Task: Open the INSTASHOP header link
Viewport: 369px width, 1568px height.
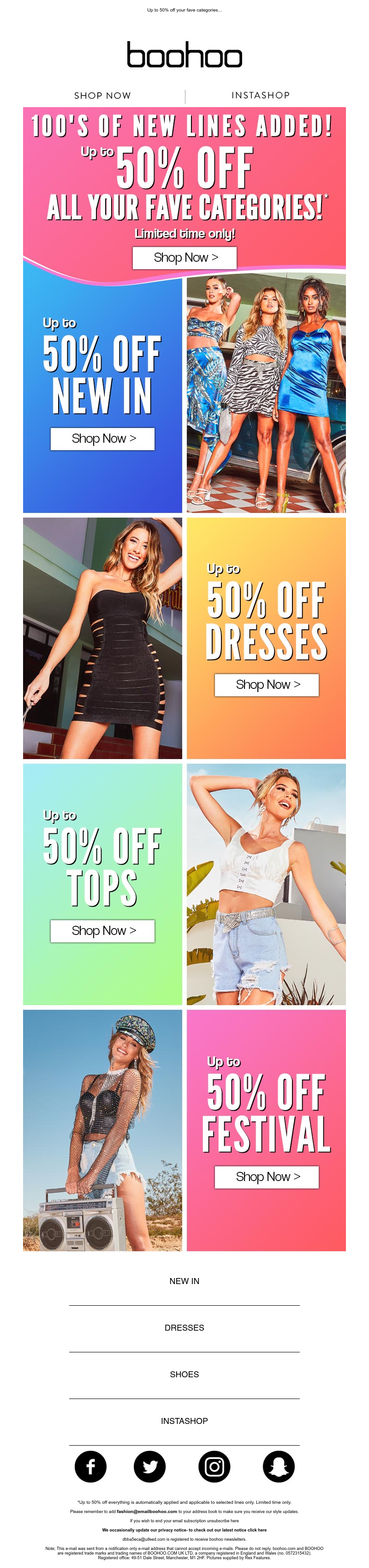Action: coord(260,96)
